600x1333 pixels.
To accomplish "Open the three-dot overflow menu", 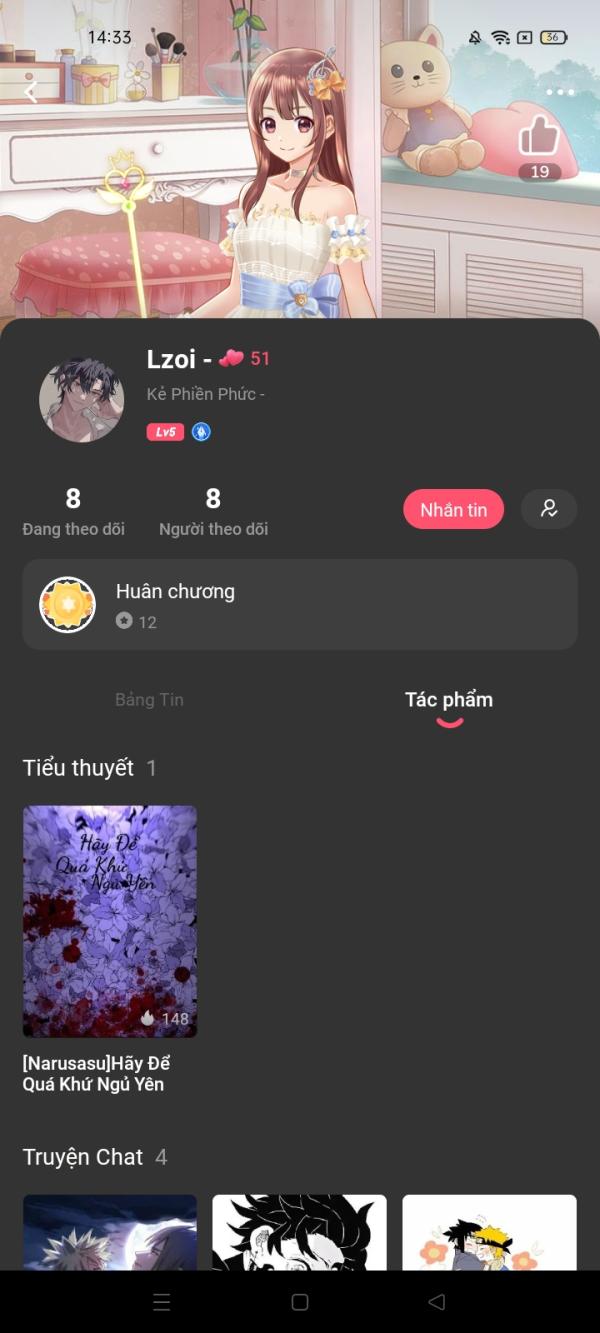I will (560, 93).
